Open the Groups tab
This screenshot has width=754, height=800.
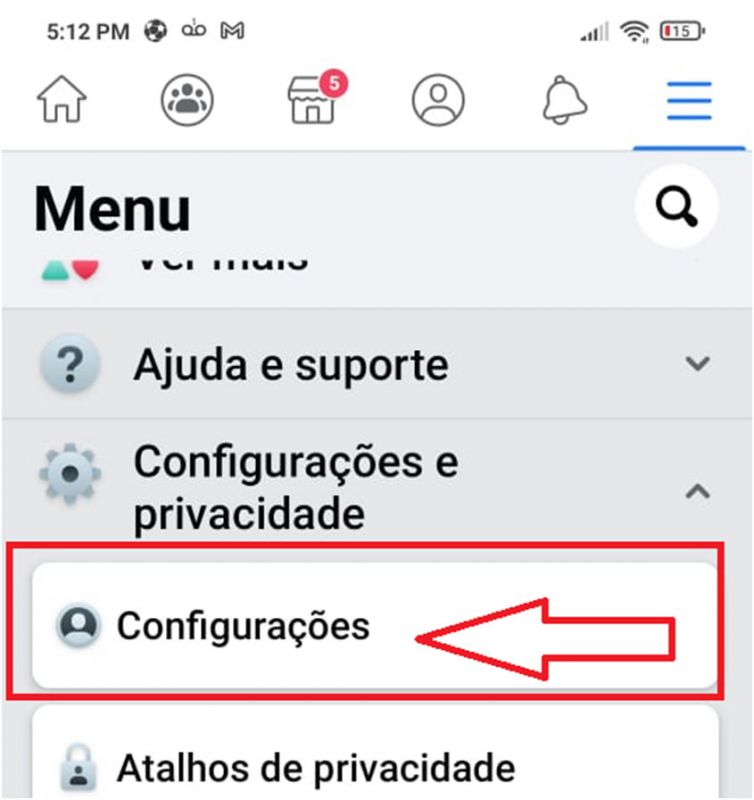click(188, 101)
